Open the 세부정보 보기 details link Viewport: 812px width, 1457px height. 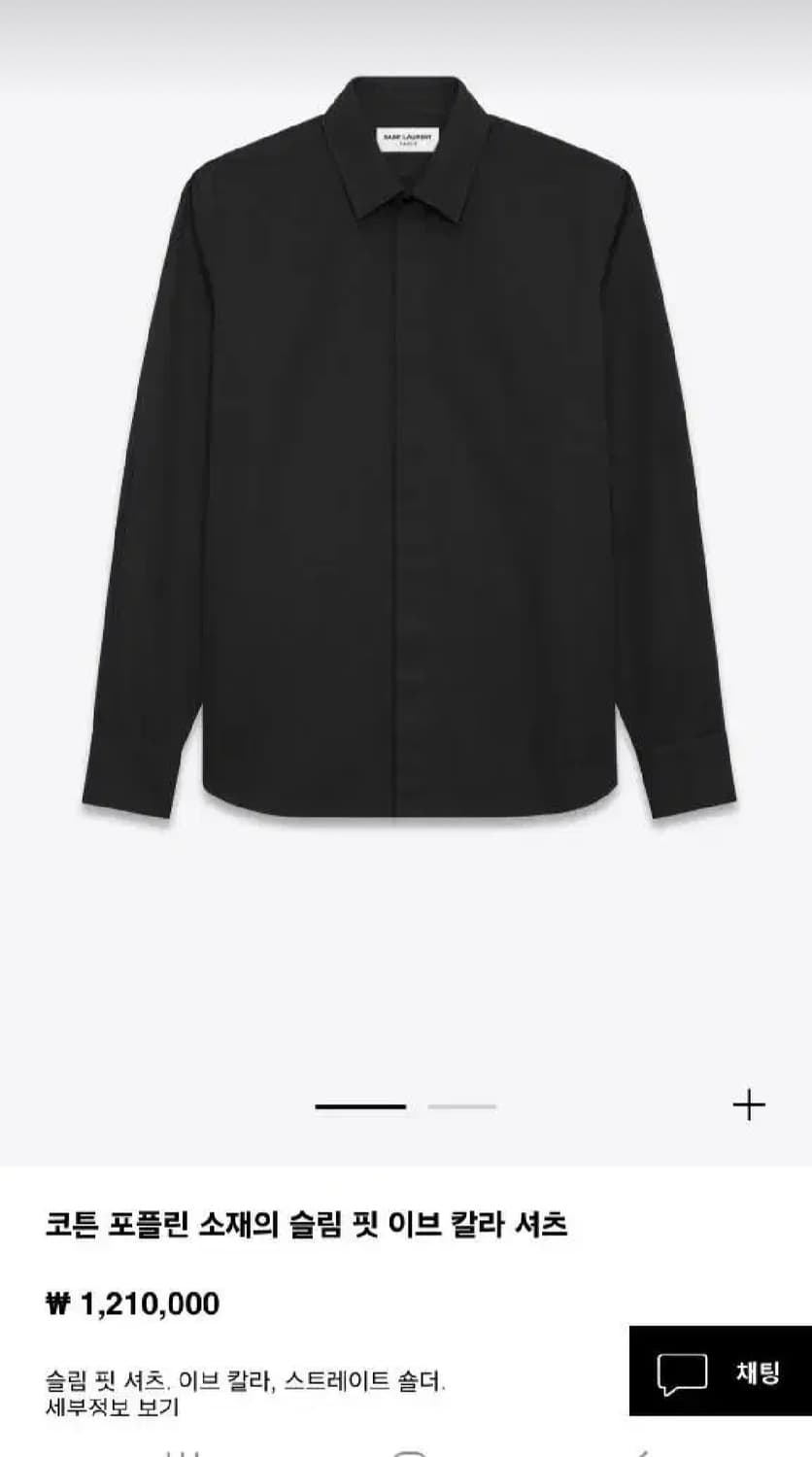[x=112, y=1406]
